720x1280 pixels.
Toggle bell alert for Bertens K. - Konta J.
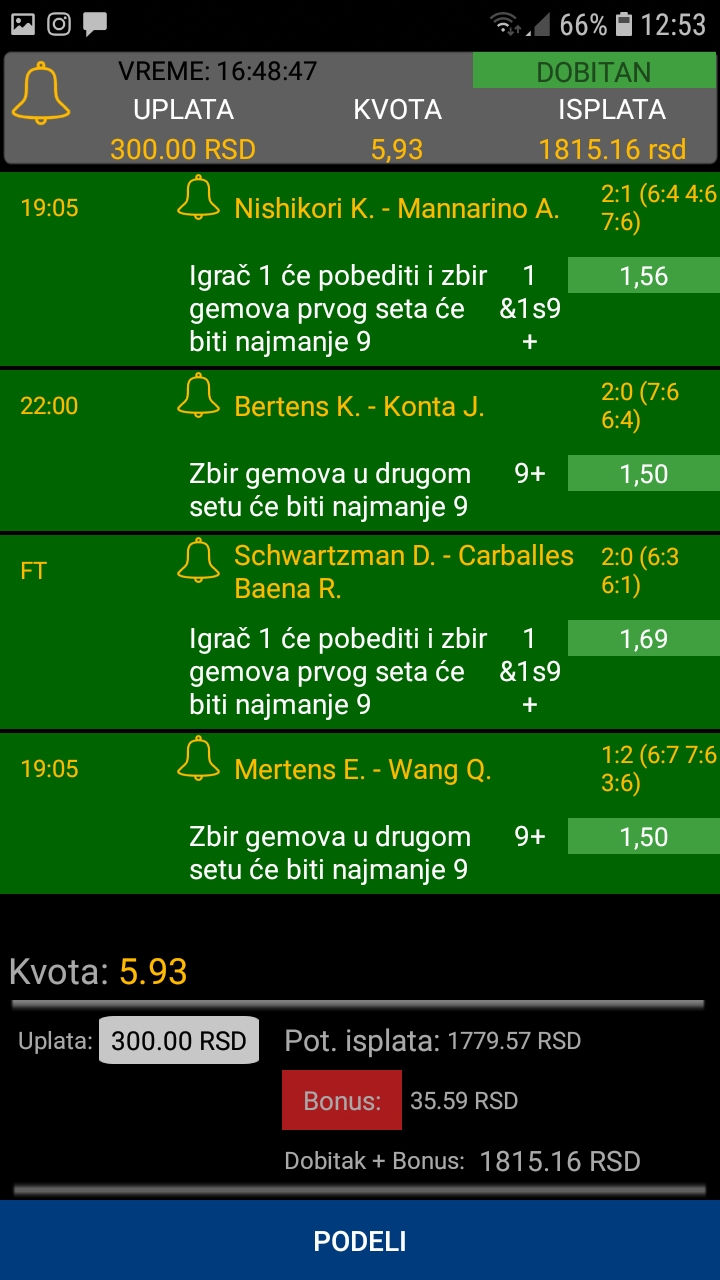click(x=198, y=395)
